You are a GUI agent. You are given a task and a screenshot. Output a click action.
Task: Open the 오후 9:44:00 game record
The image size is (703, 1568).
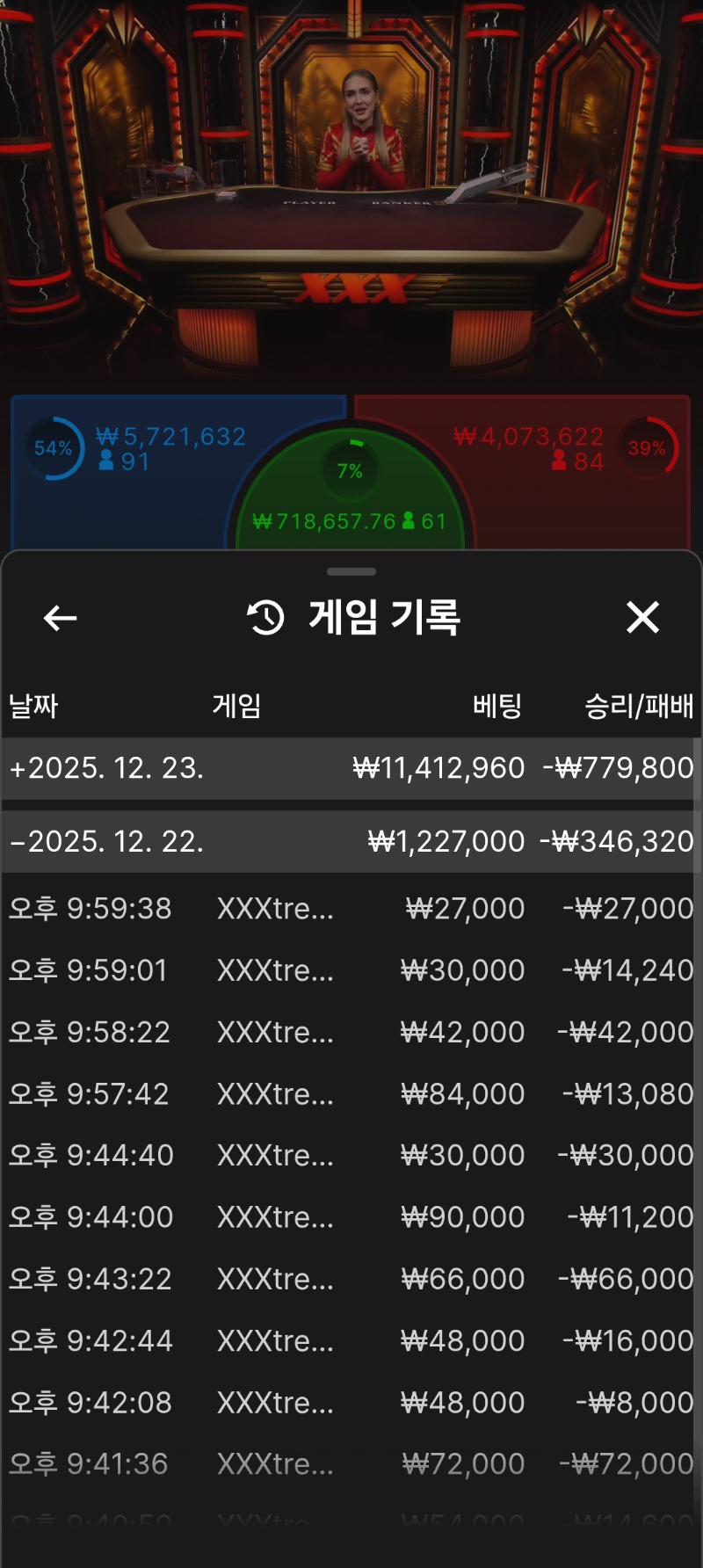[x=351, y=1217]
